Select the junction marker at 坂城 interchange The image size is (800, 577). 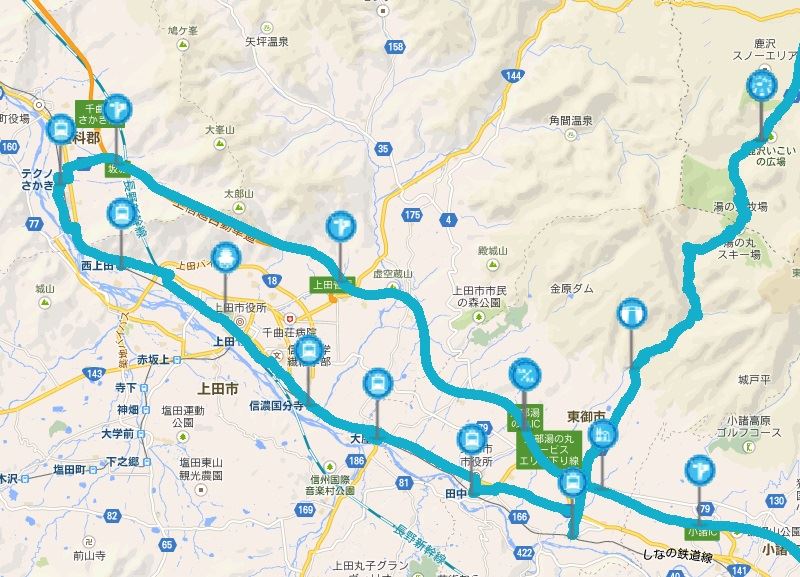coord(118,109)
